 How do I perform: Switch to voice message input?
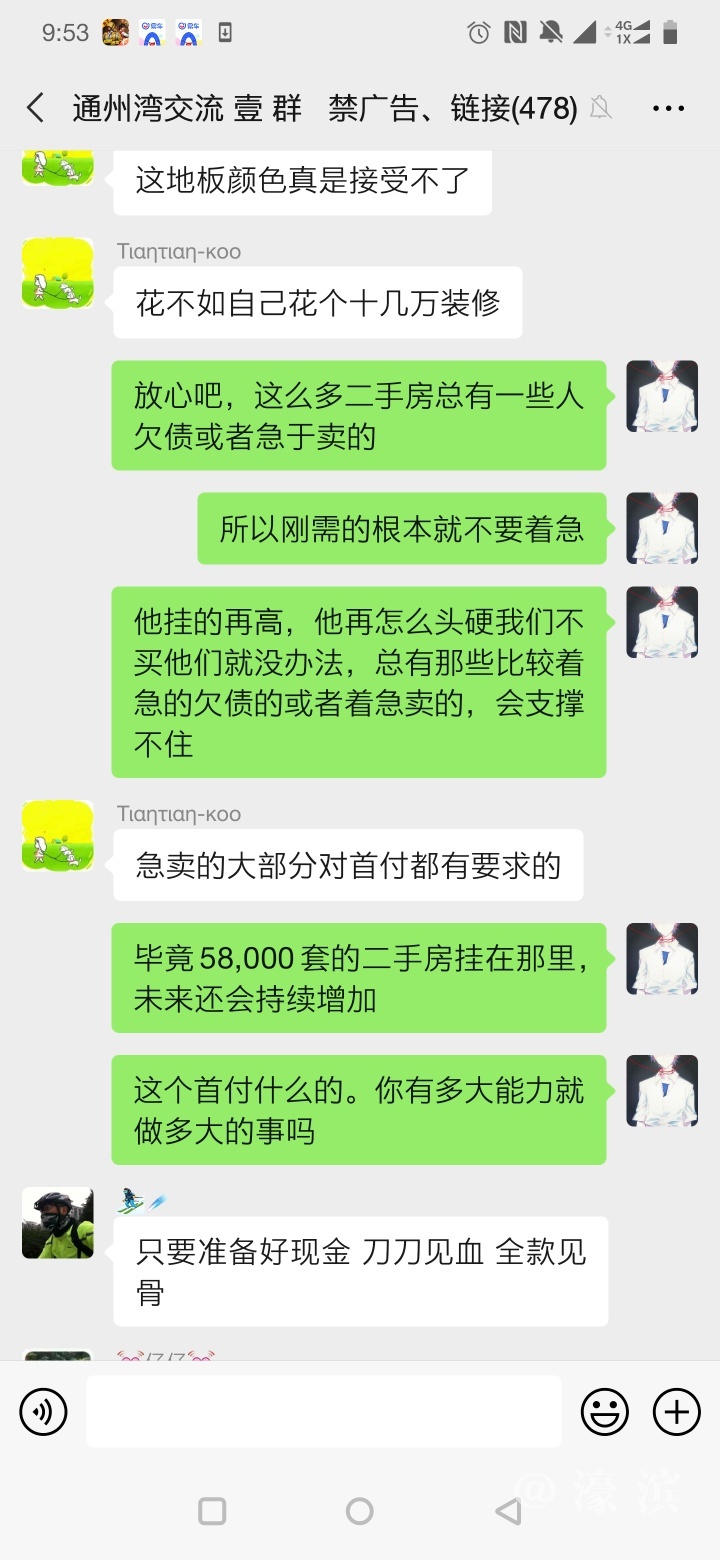(x=44, y=1412)
